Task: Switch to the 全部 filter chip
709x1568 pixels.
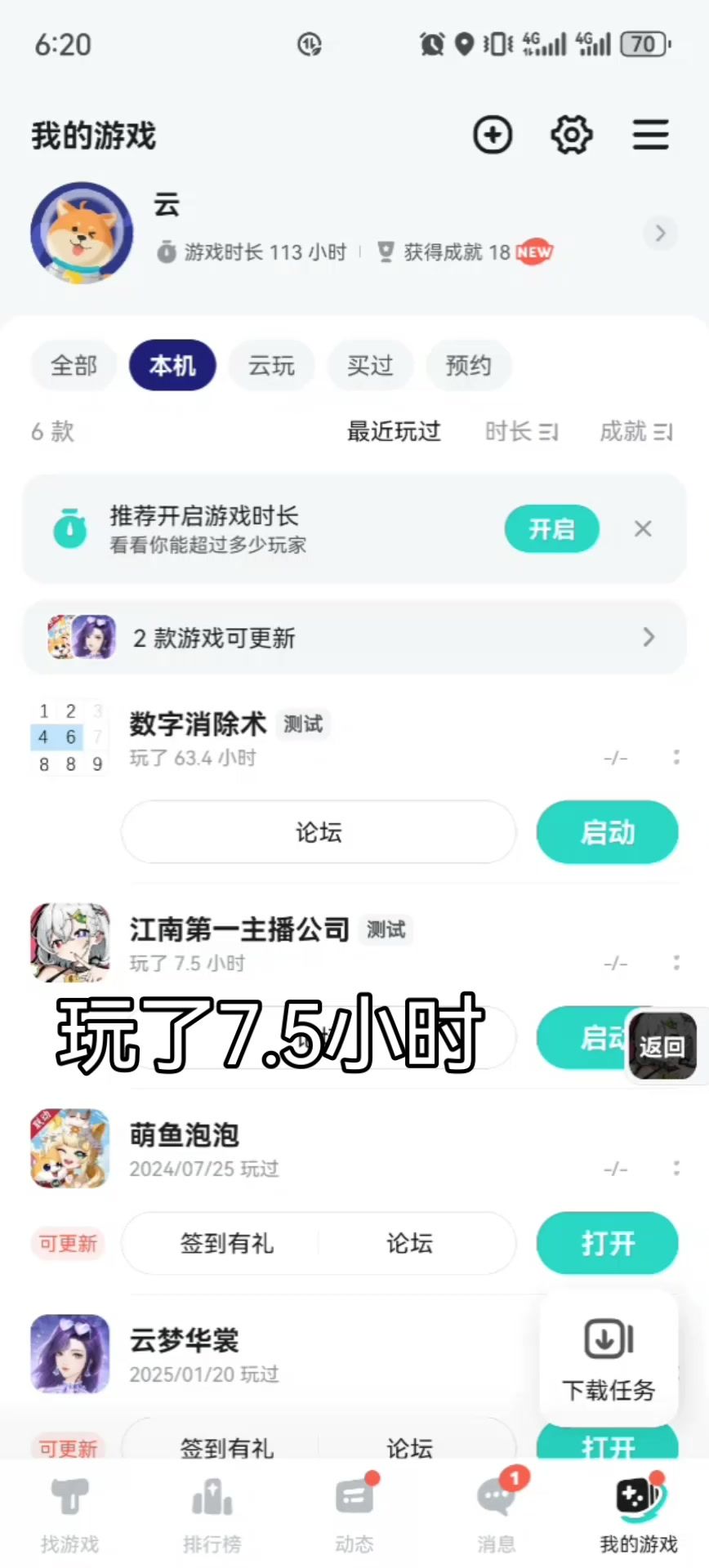Action: [x=74, y=365]
